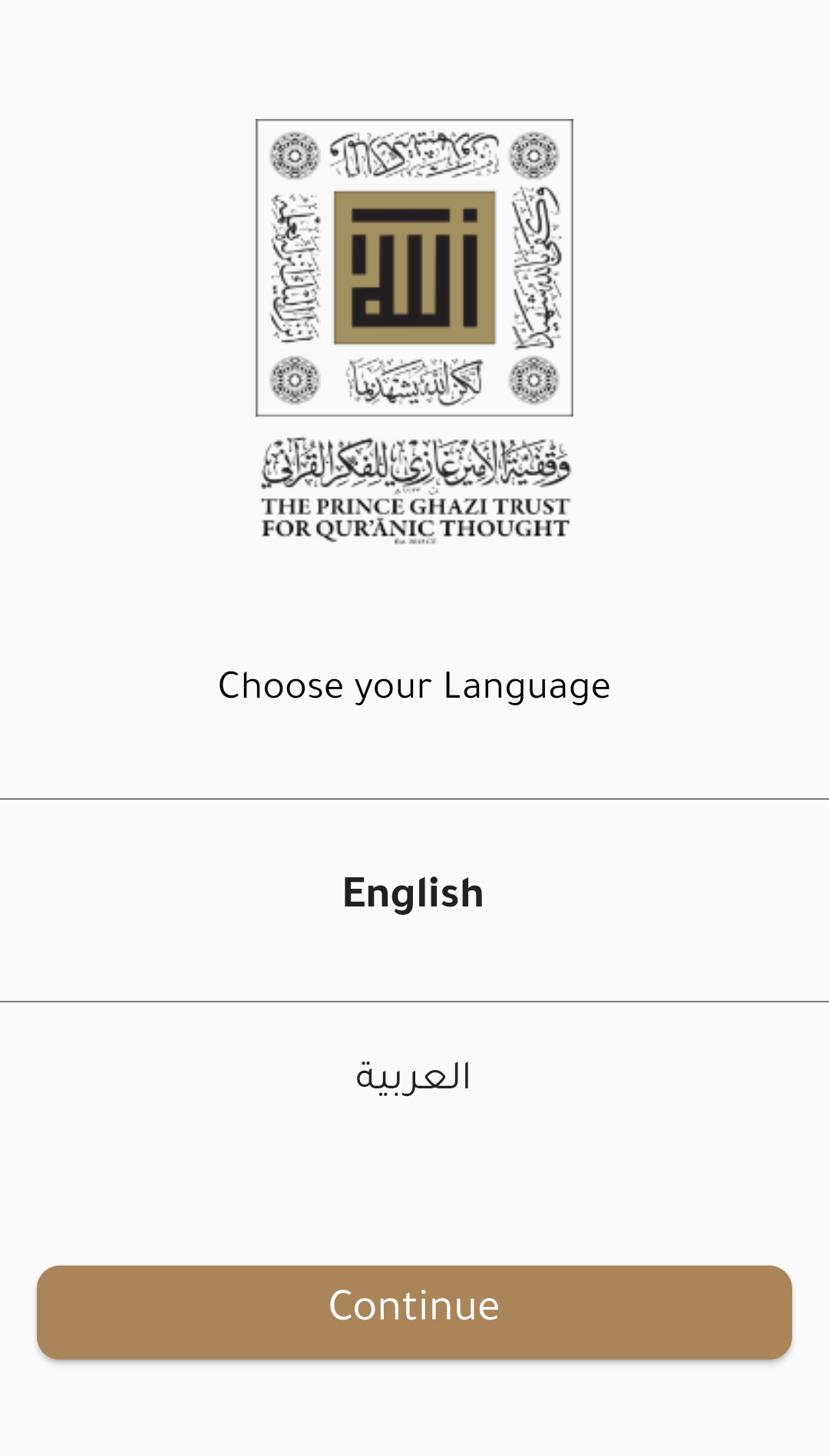Click FOR QUR'ANIC THOUGHT text link
Image resolution: width=829 pixels, height=1456 pixels.
(x=414, y=528)
